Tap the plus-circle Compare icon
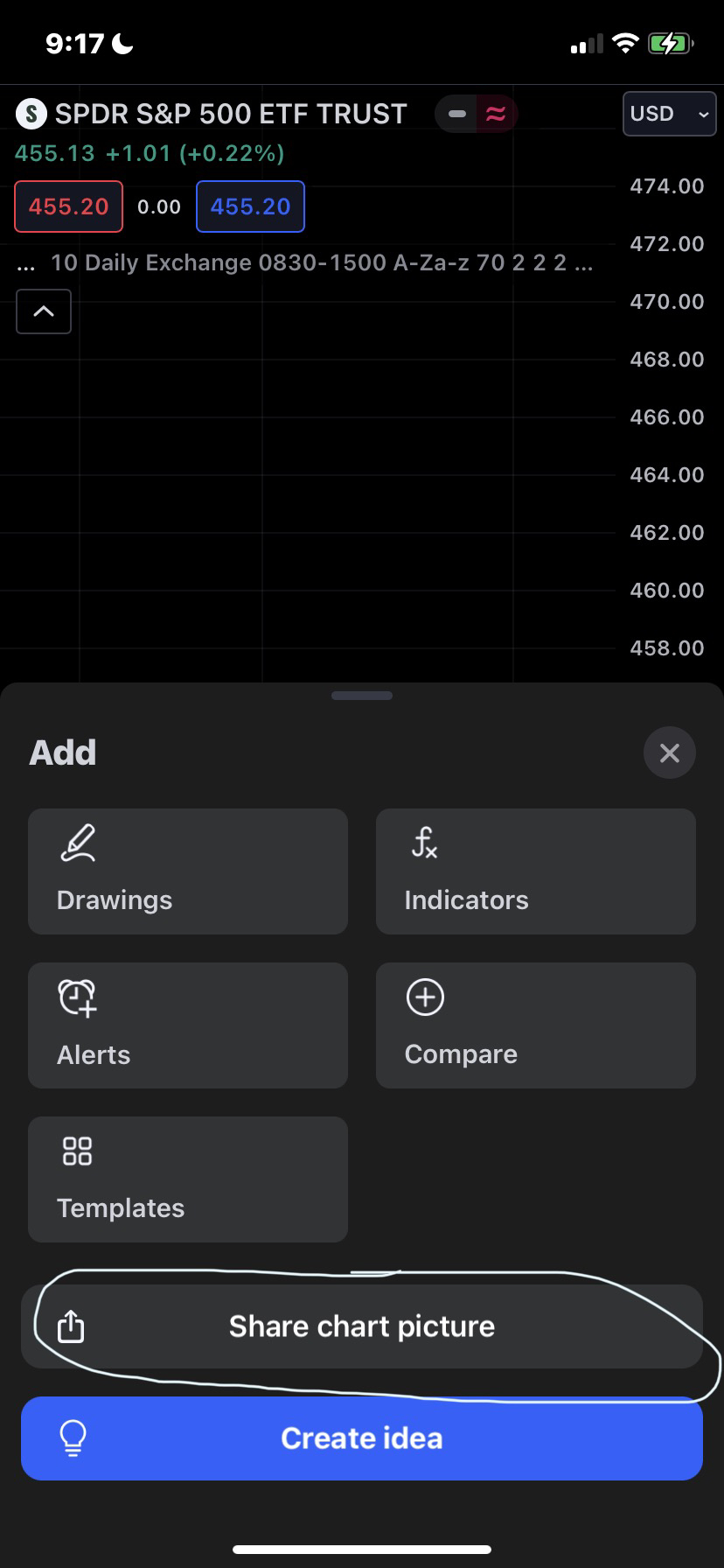Screen dimensions: 724x1568 pos(424,997)
